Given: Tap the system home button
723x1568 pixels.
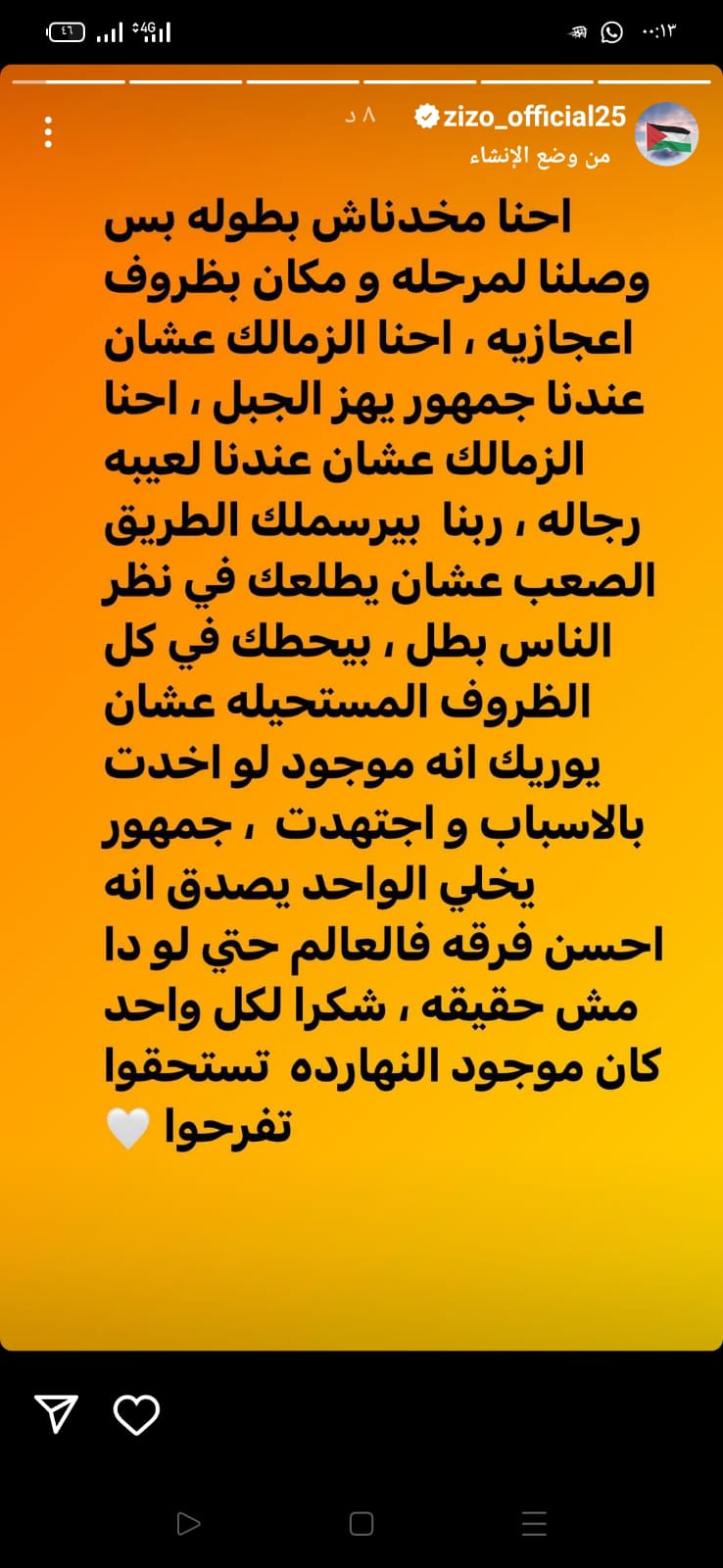Looking at the screenshot, I should [361, 1523].
